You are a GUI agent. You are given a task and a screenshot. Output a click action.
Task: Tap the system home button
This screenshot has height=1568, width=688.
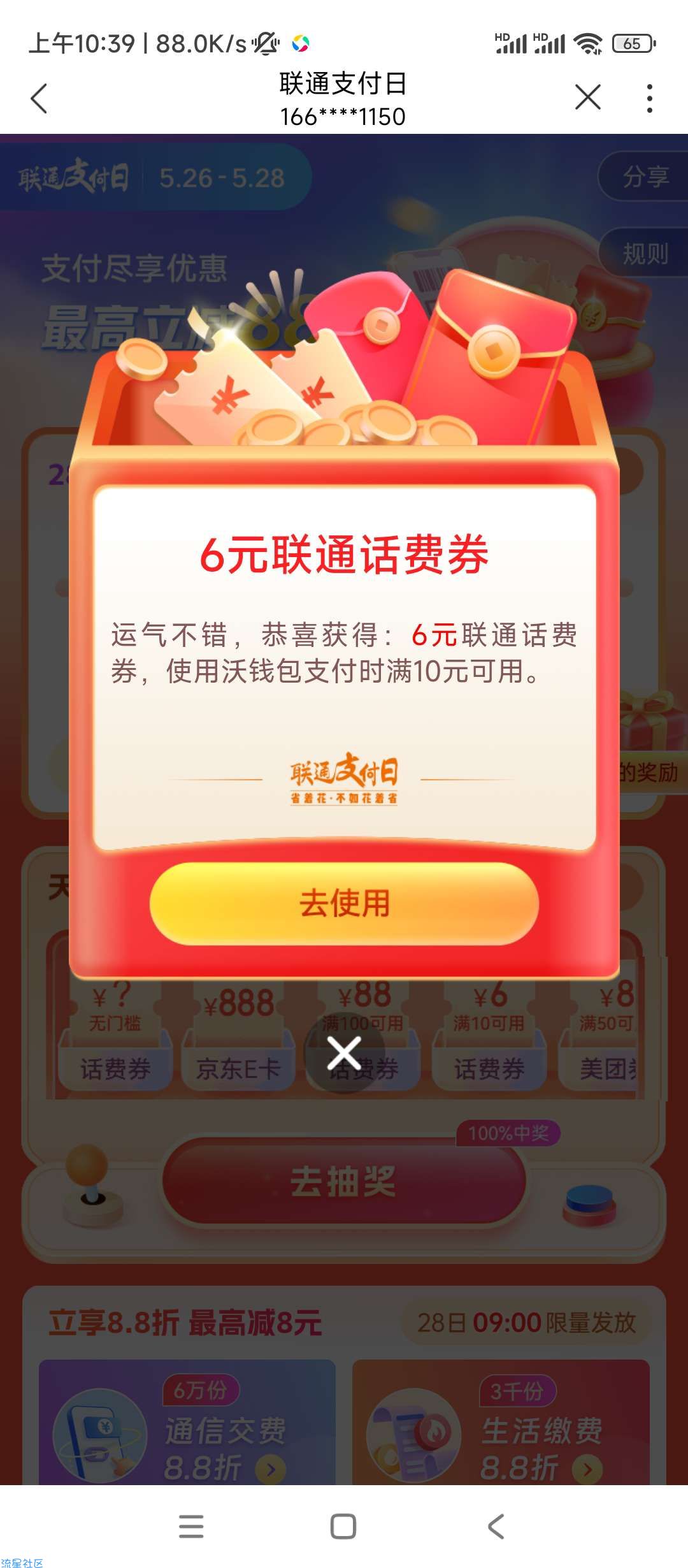pos(343,1526)
